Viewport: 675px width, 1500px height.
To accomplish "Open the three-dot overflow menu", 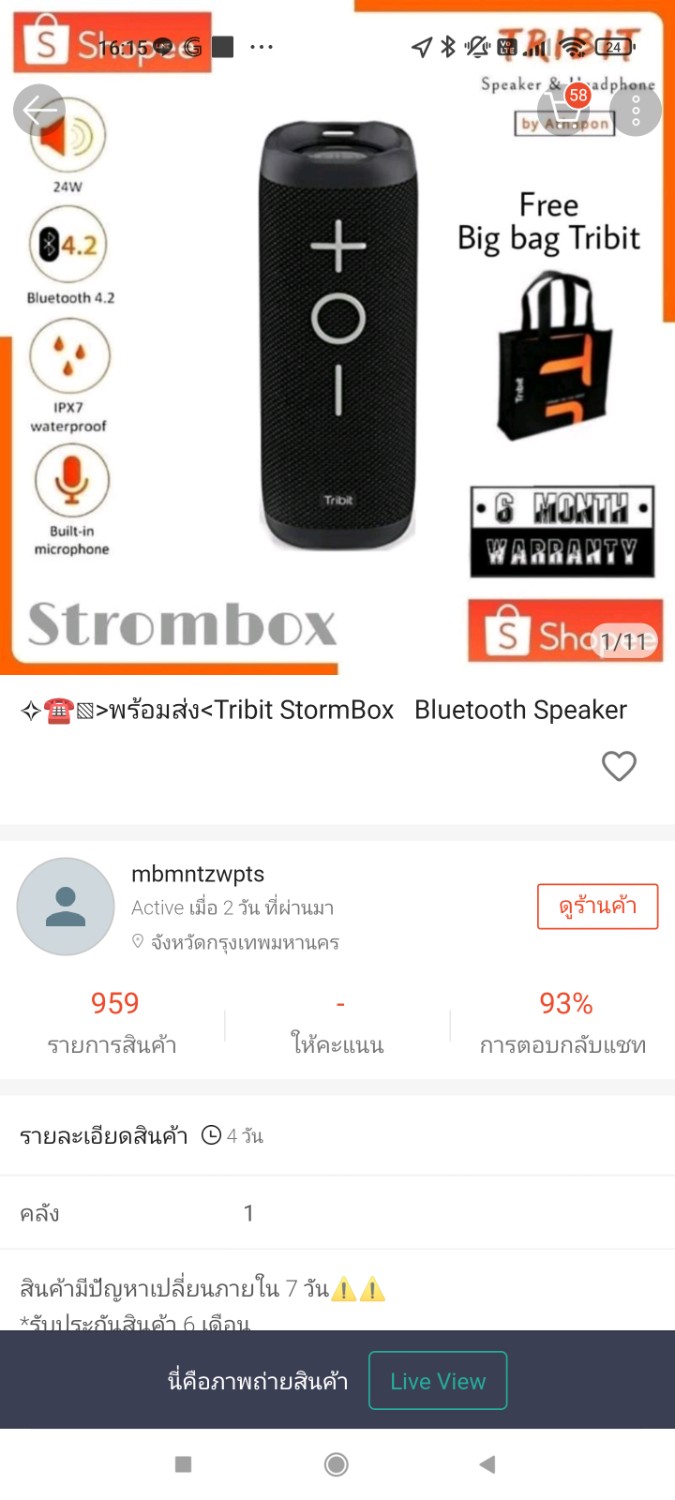I will [636, 110].
